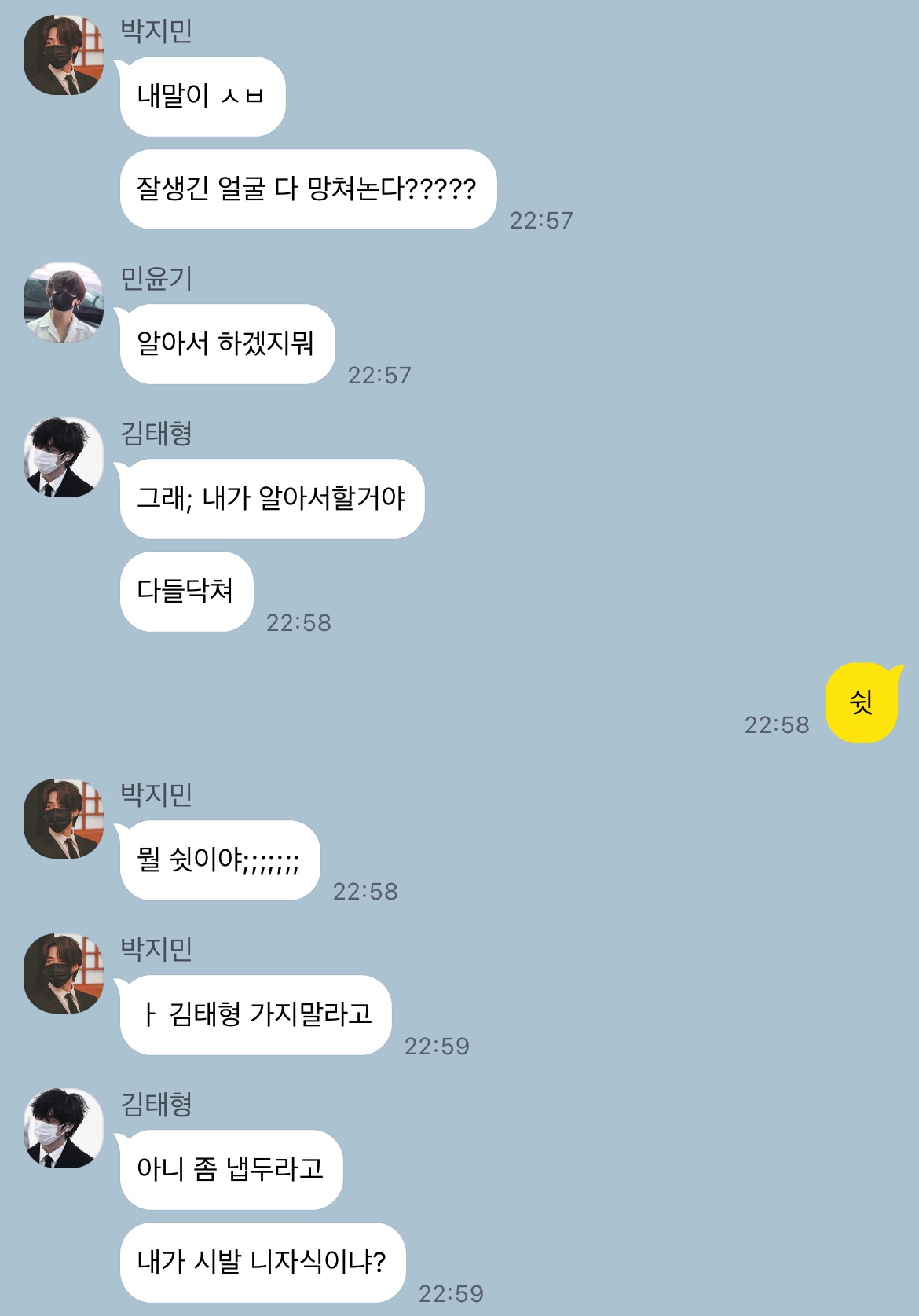919x1316 pixels.
Task: Tap 박지민's avatar beside '뭘 쉿이야'
Action: tap(64, 819)
